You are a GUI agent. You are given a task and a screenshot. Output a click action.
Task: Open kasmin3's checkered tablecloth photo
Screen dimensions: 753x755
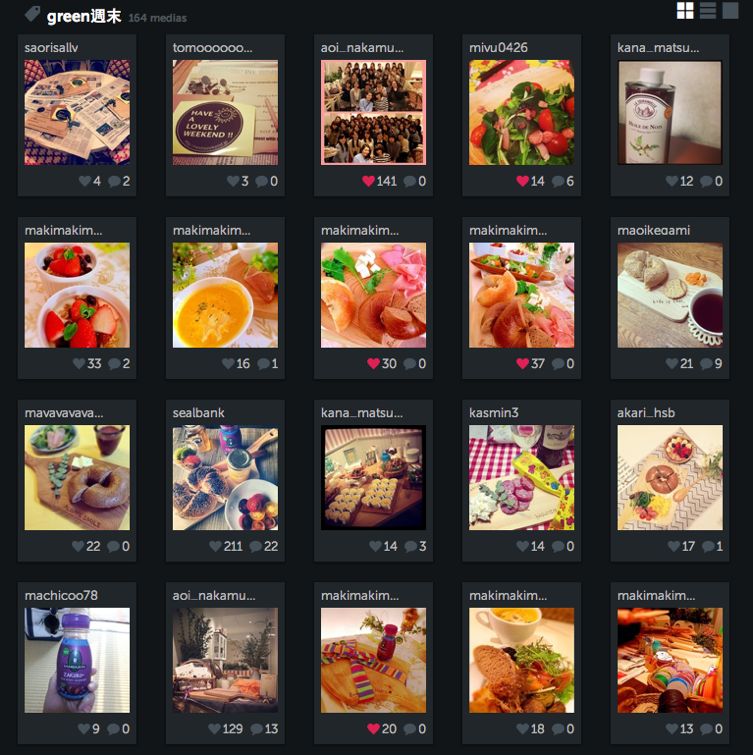[x=521, y=477]
